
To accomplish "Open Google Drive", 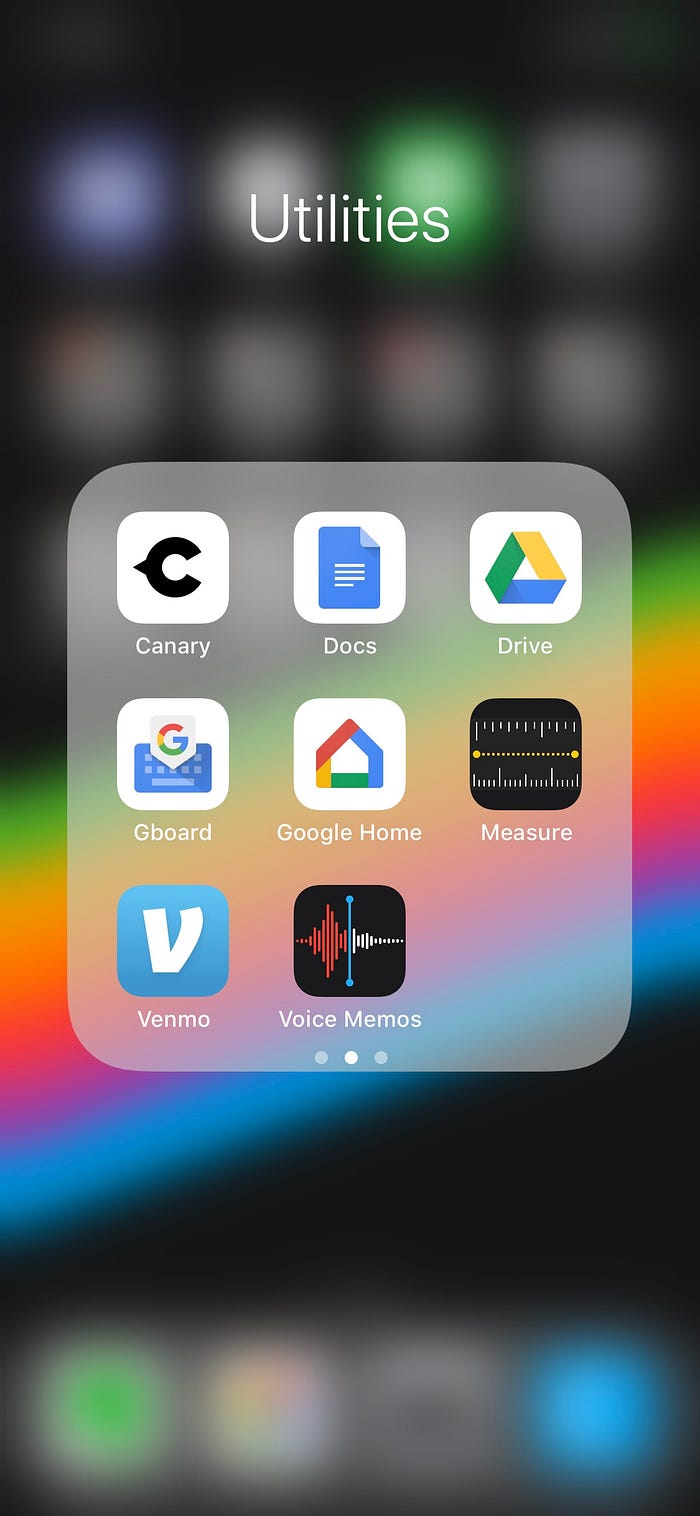I will (x=525, y=567).
